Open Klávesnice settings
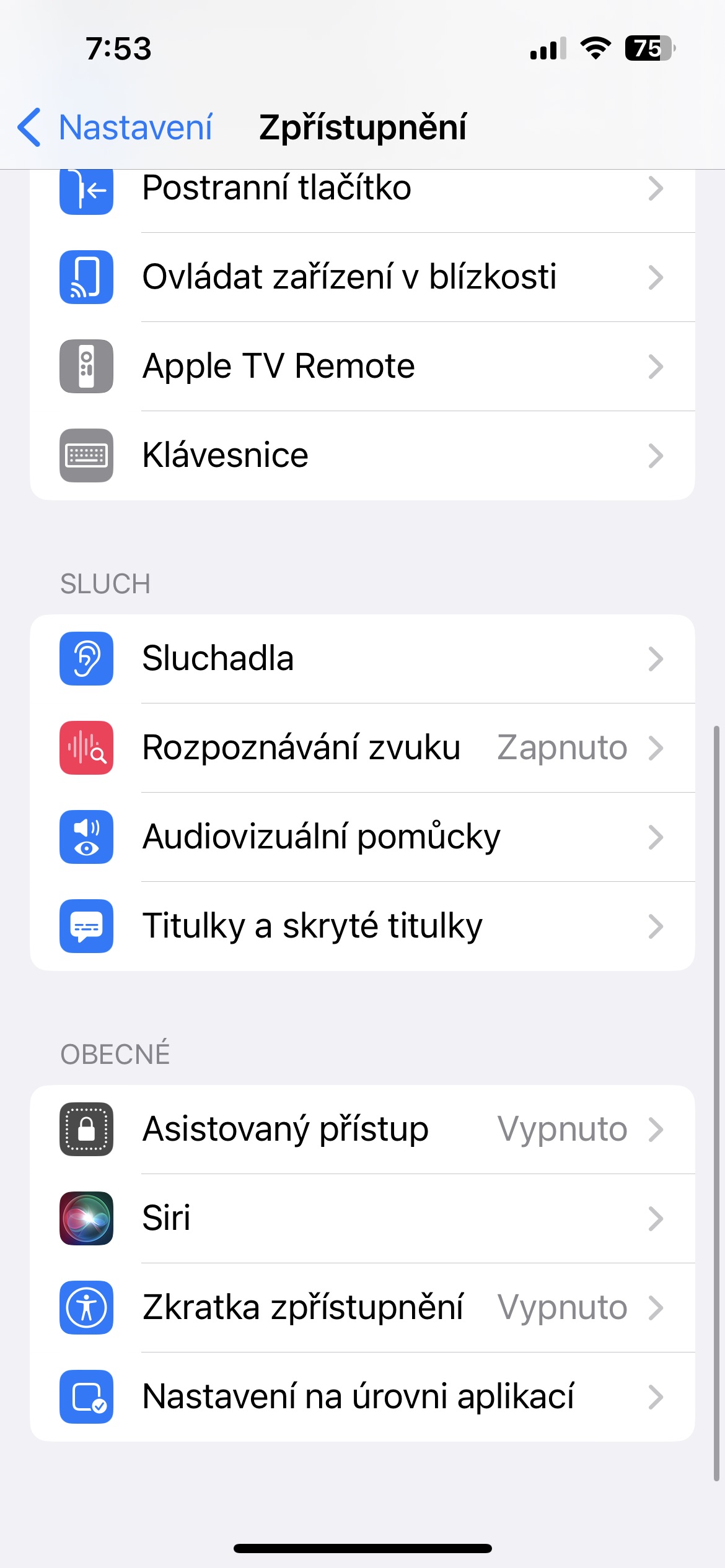Image resolution: width=725 pixels, height=1568 pixels. 362,455
